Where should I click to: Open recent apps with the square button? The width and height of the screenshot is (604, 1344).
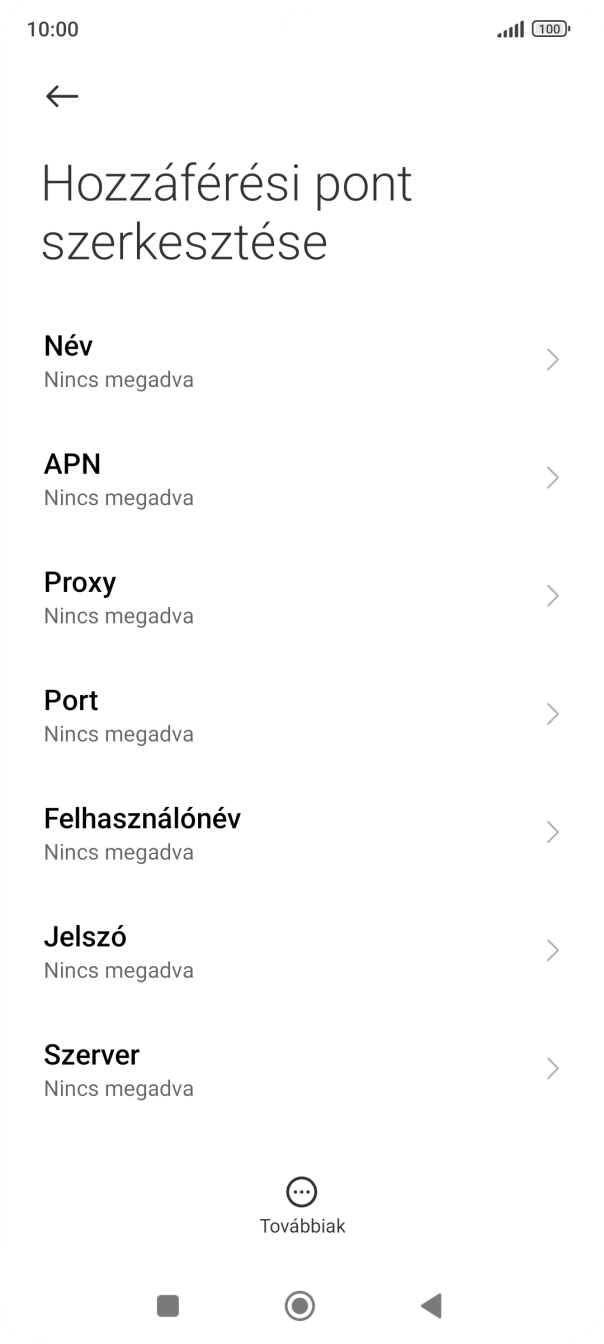pyautogui.click(x=168, y=1305)
